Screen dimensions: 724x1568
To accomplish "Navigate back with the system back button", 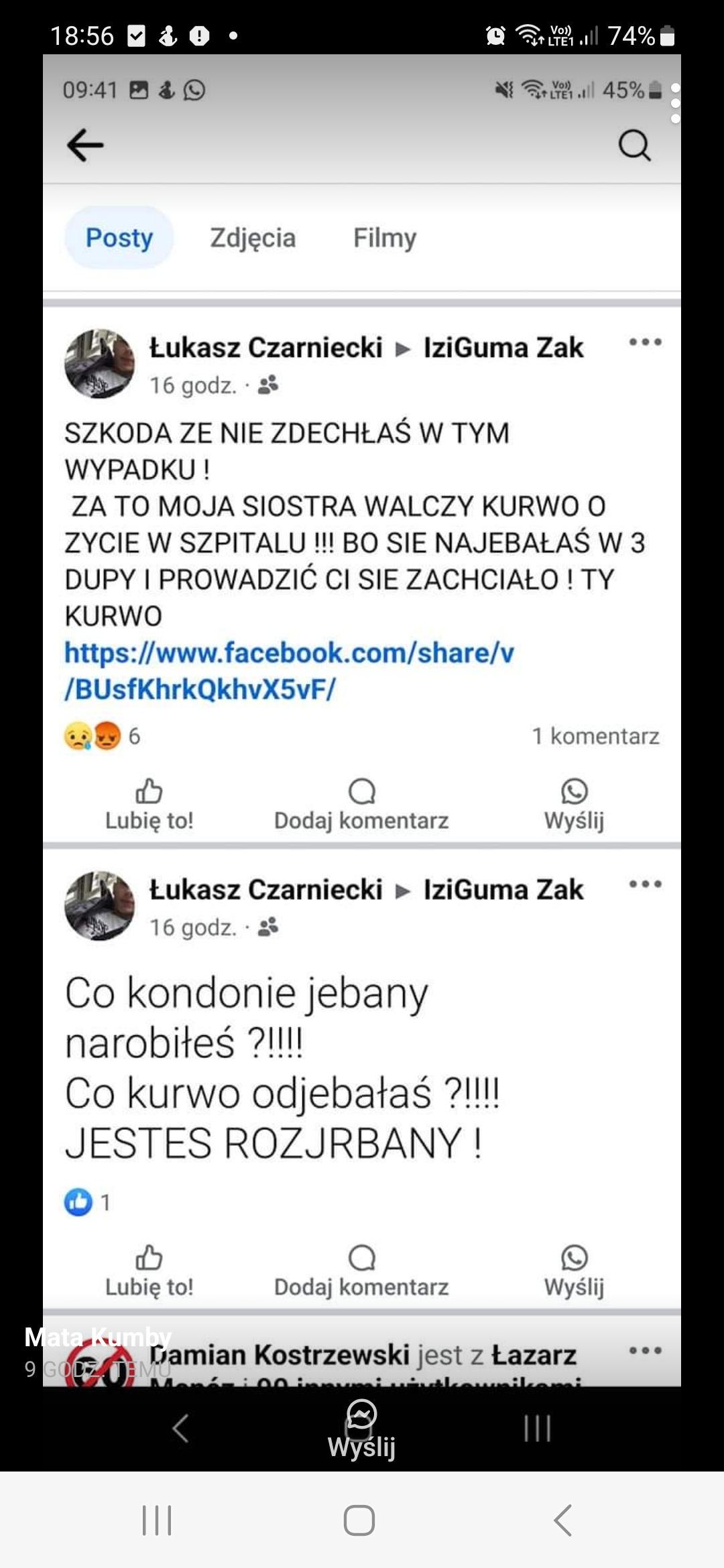I will pyautogui.click(x=563, y=1520).
